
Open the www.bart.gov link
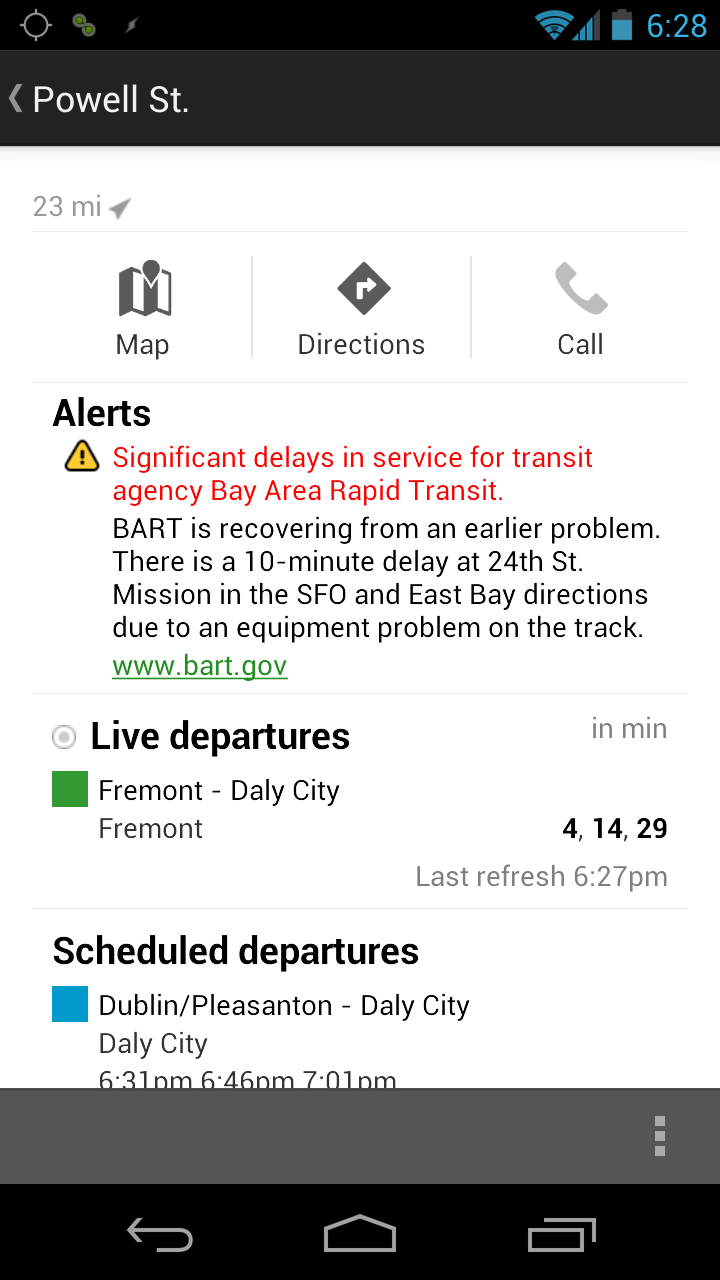pos(200,666)
